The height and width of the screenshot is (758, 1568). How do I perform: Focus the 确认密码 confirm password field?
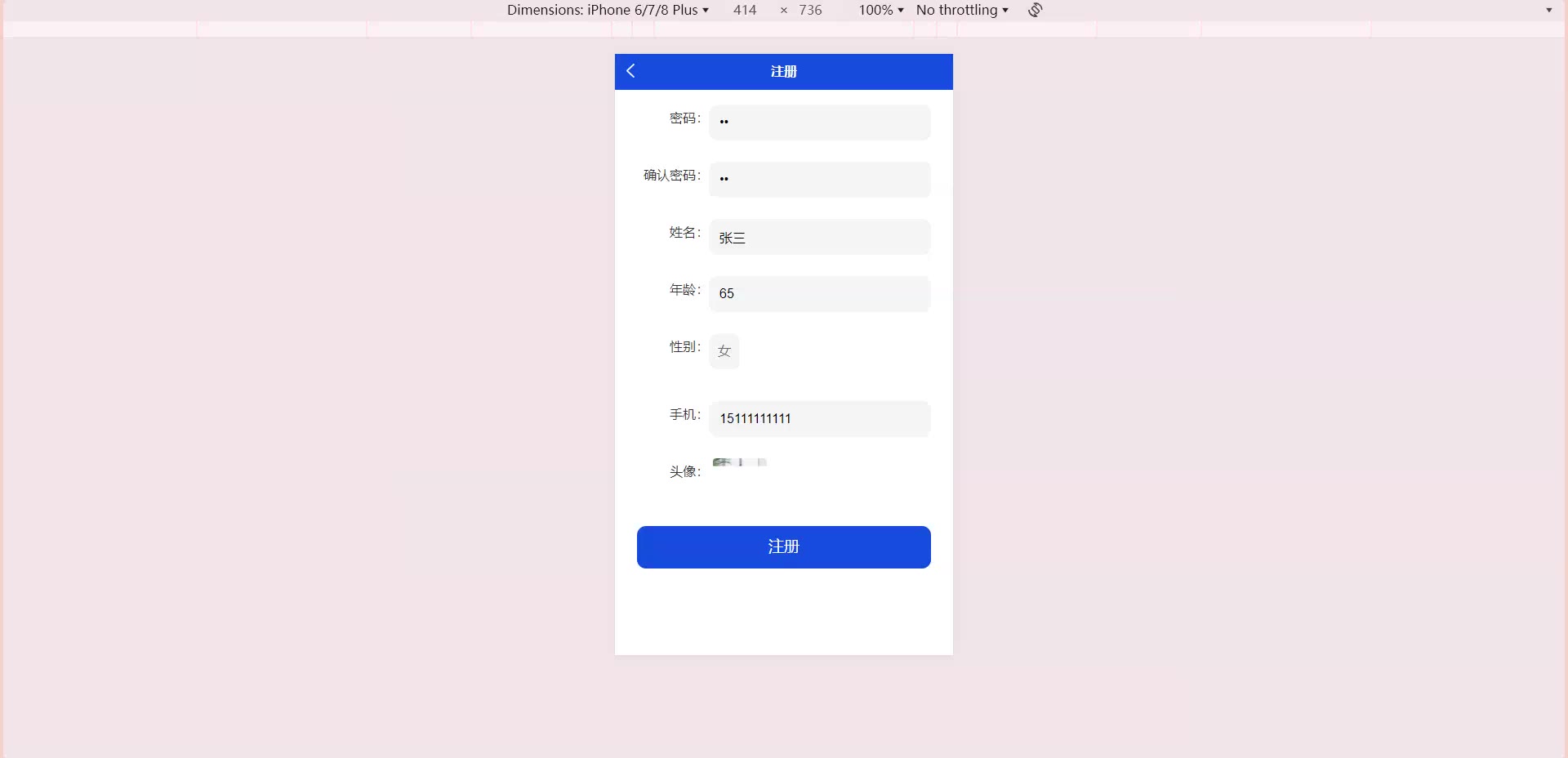point(819,180)
